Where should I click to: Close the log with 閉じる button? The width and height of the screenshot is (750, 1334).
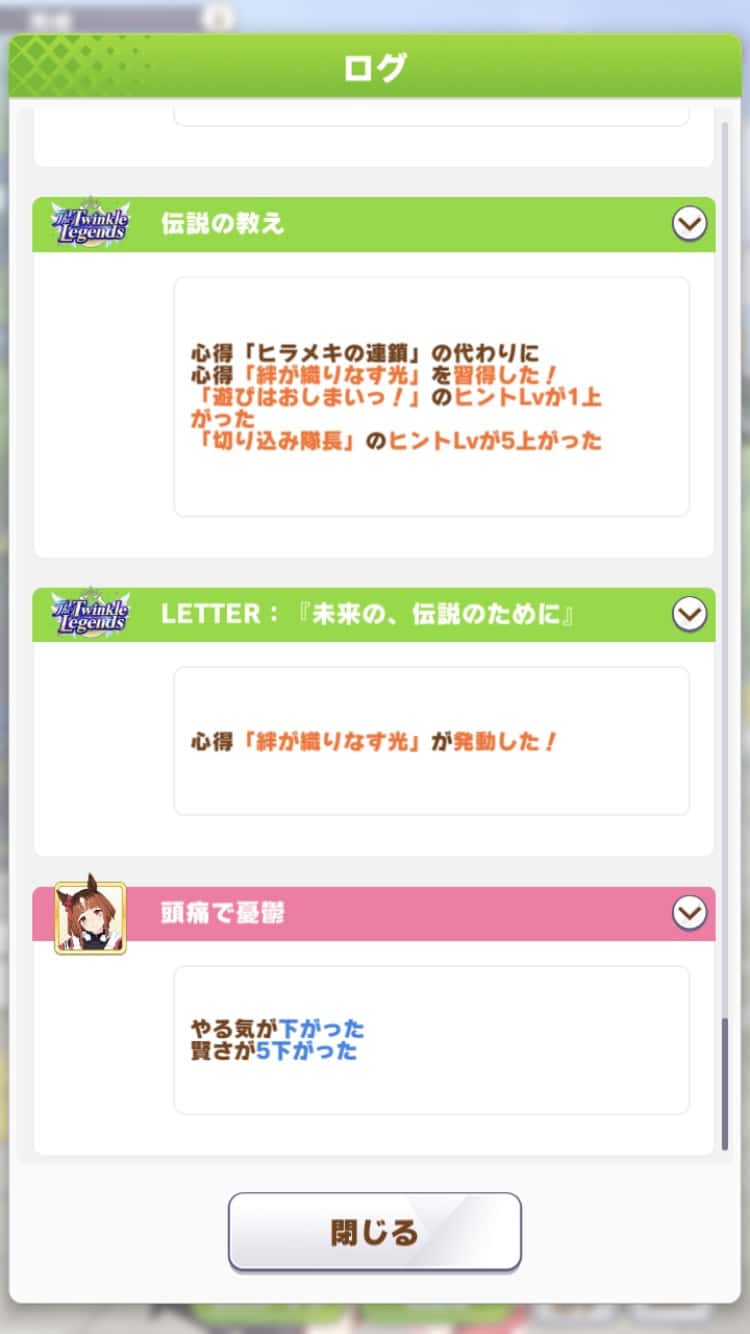tap(374, 1231)
